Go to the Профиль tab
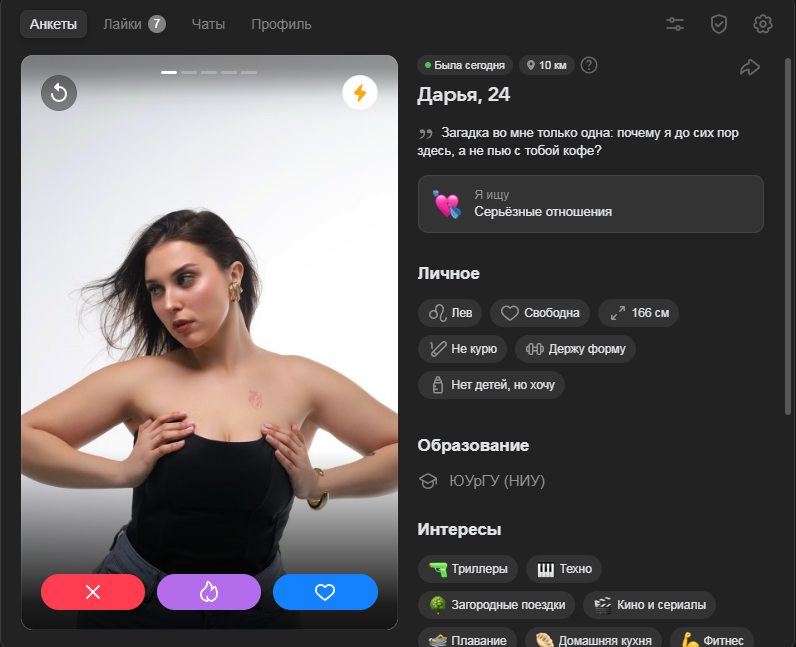 [281, 24]
